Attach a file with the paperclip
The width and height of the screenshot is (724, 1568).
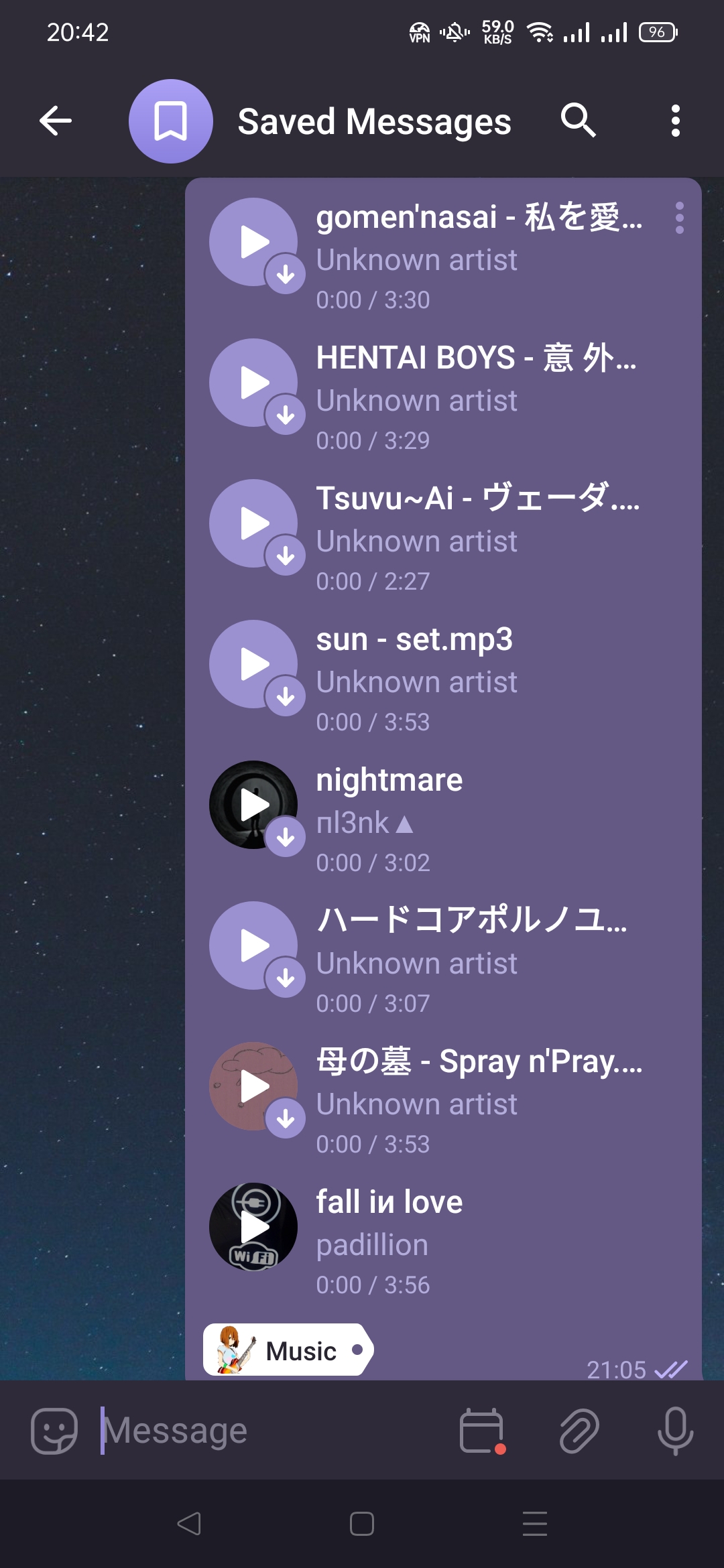point(579,1431)
